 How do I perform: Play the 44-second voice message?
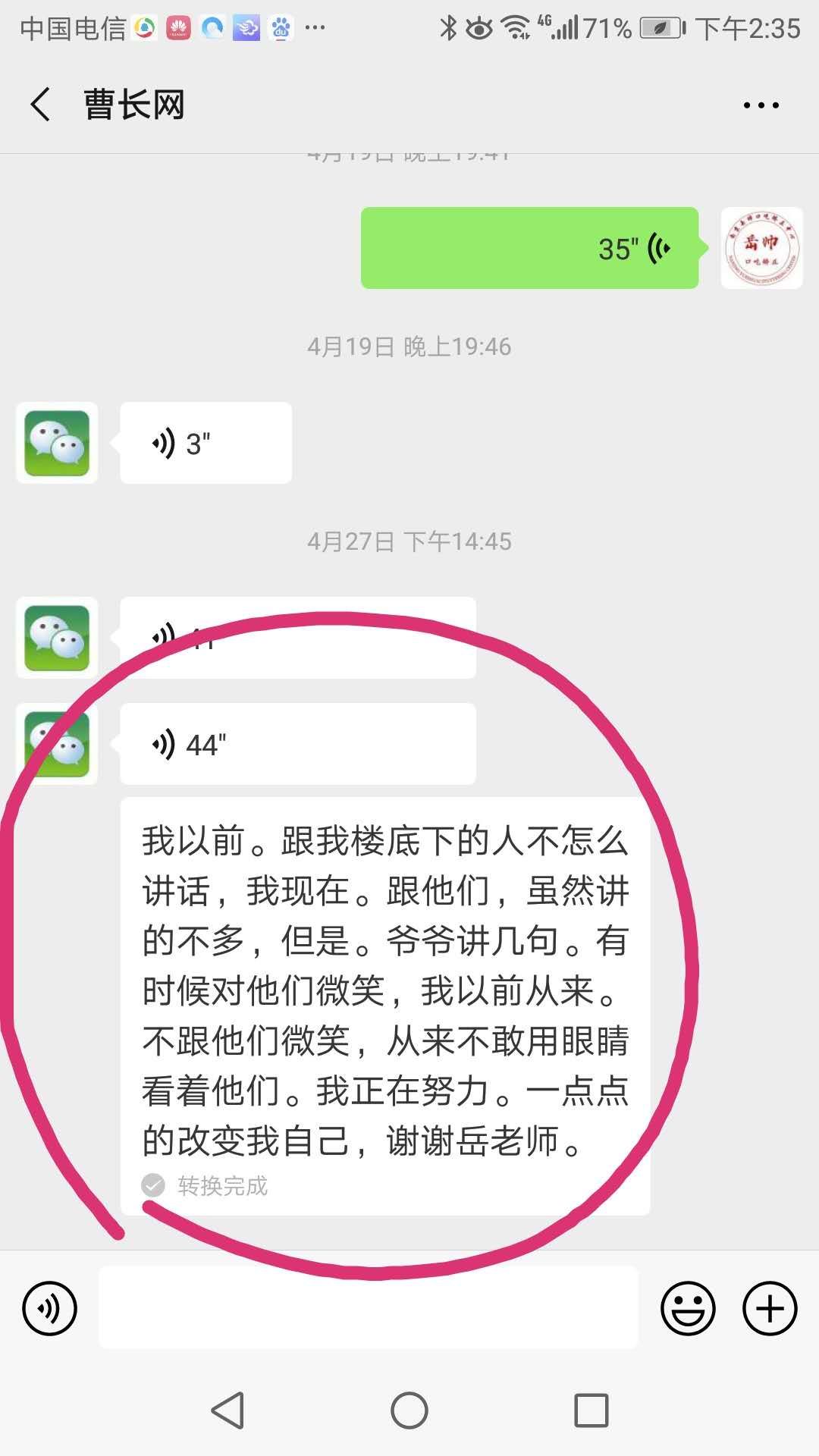pyautogui.click(x=297, y=744)
